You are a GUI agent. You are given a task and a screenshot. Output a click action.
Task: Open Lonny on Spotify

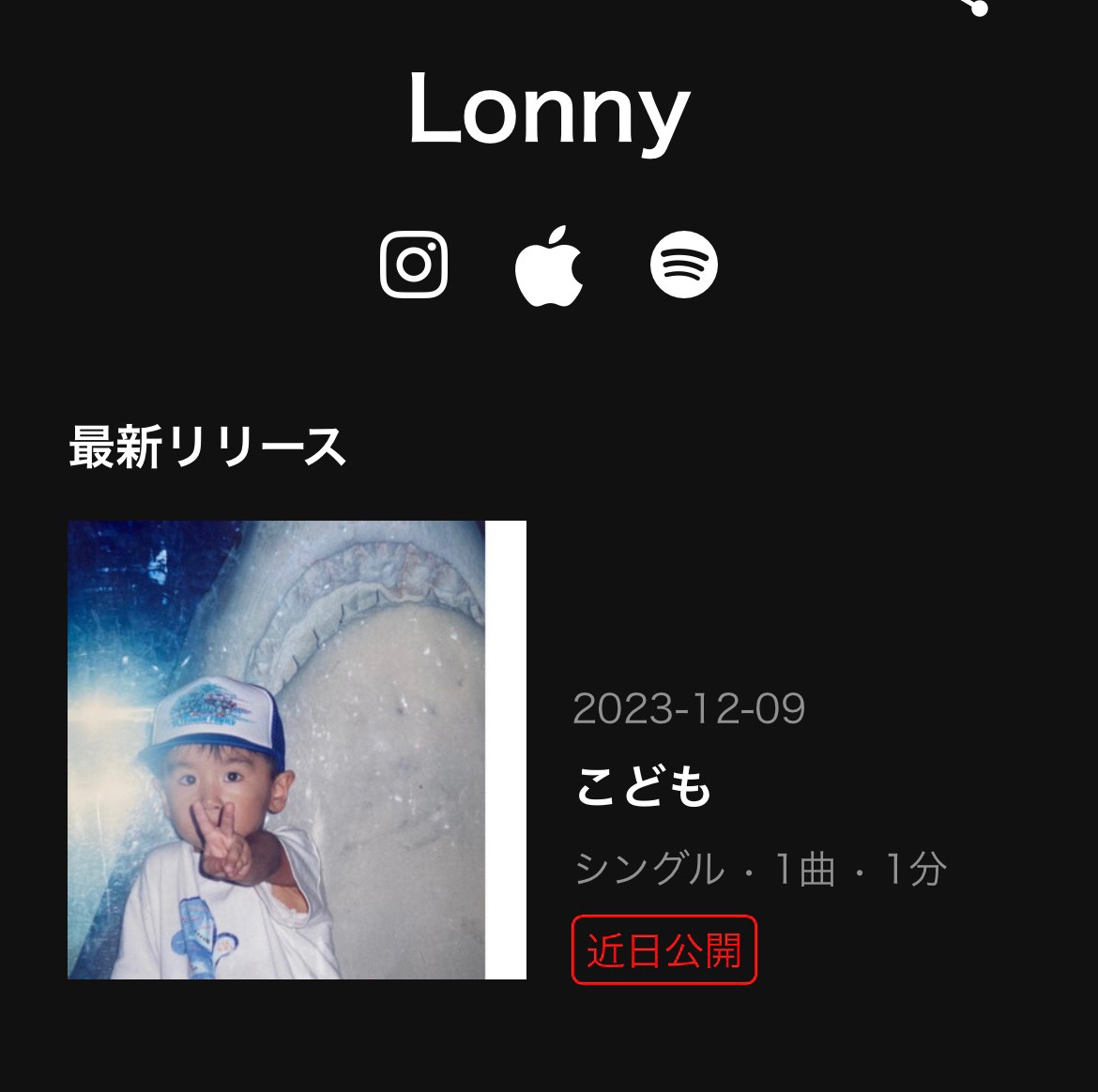[x=684, y=265]
